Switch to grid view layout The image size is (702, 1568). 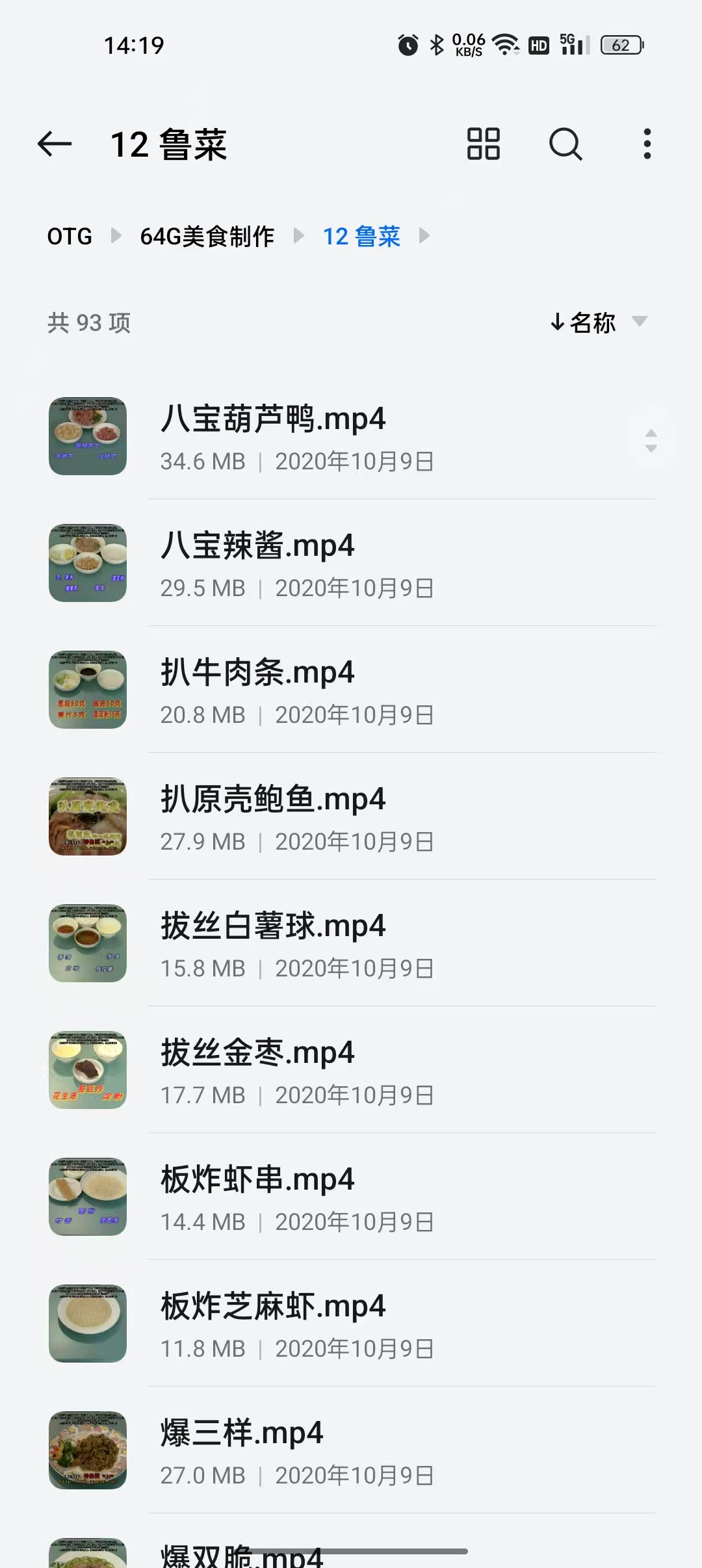[484, 144]
